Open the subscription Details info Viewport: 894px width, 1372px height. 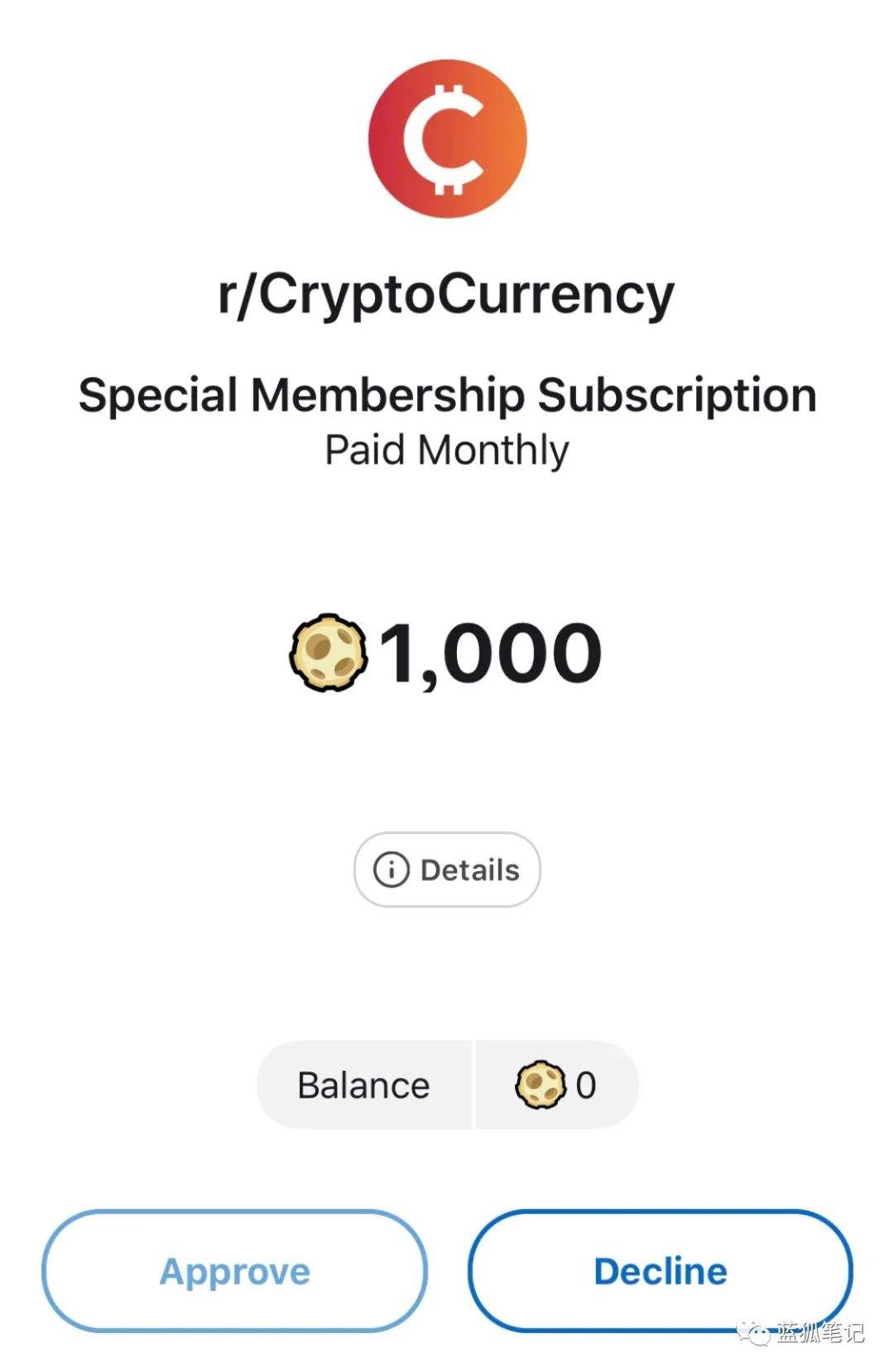point(447,869)
